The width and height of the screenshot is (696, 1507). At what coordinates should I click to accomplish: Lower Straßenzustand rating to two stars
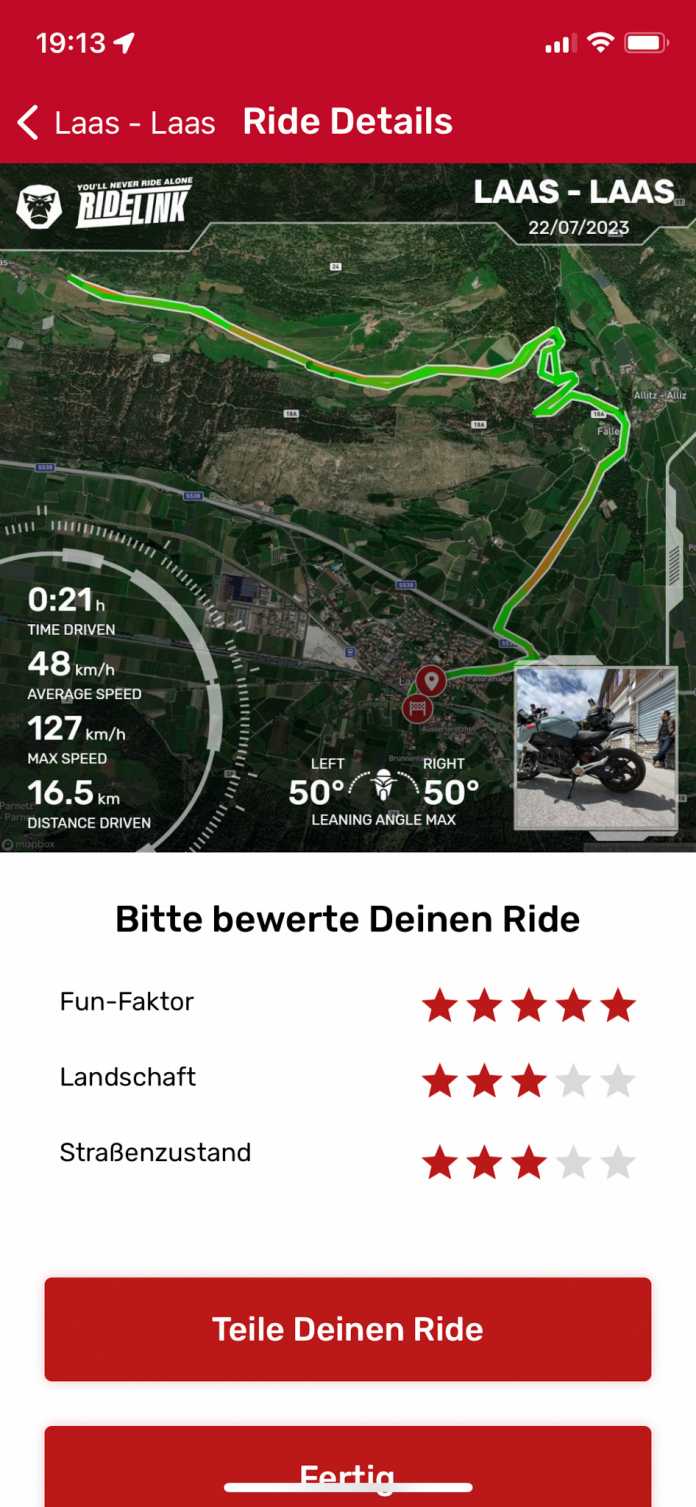(484, 1162)
